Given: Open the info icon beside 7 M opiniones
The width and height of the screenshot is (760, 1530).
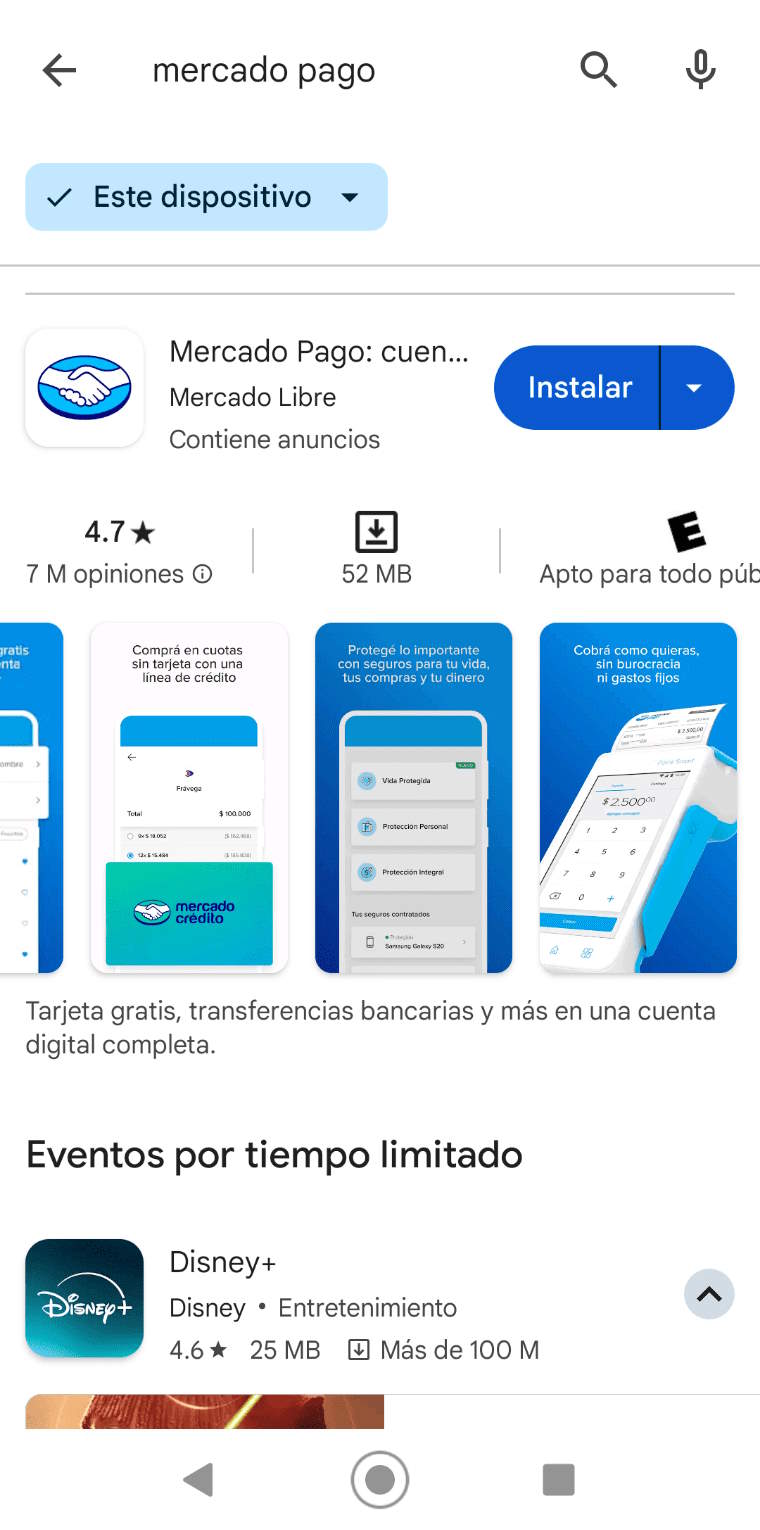Looking at the screenshot, I should [203, 574].
